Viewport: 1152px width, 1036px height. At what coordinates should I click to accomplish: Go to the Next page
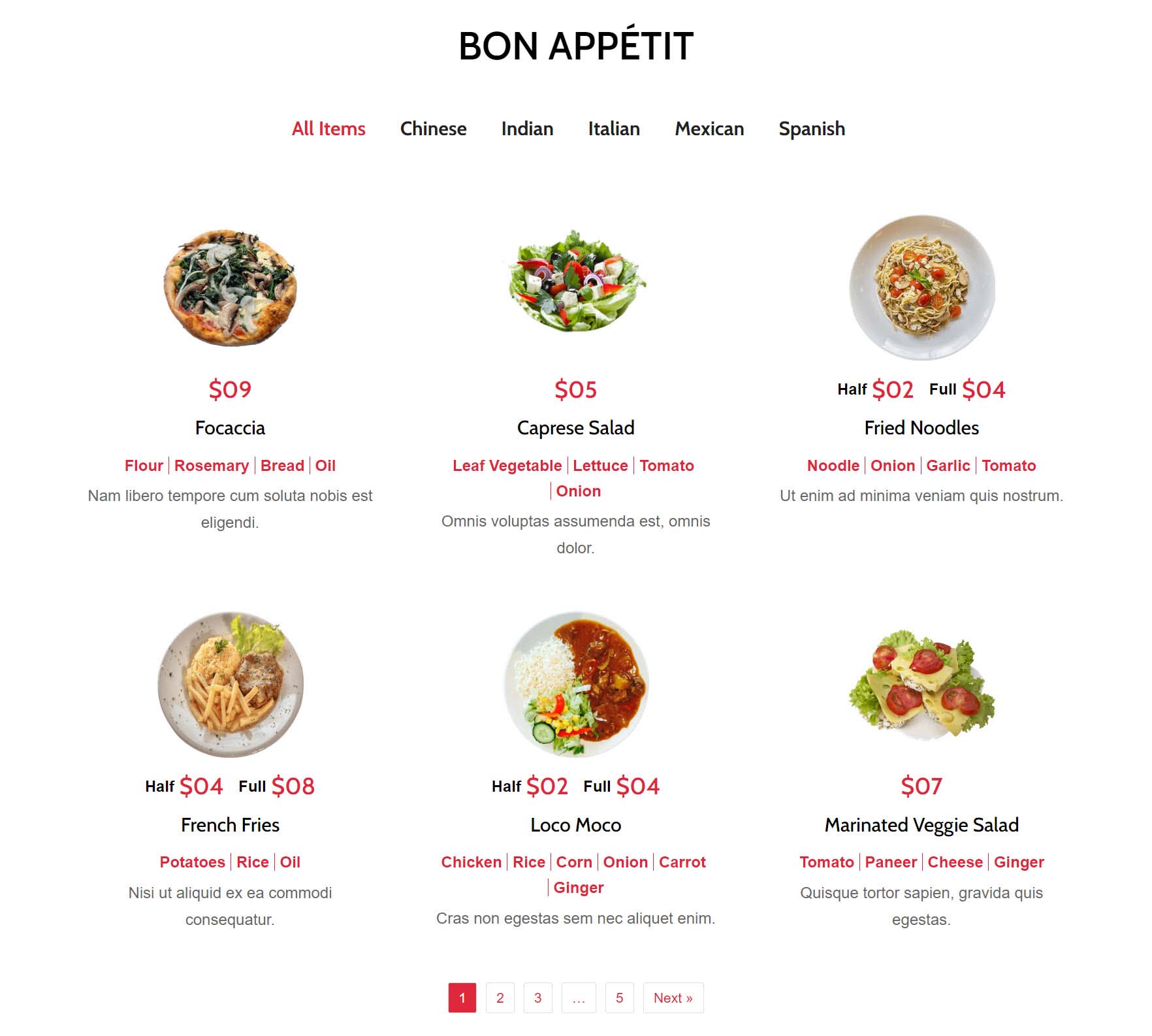673,998
